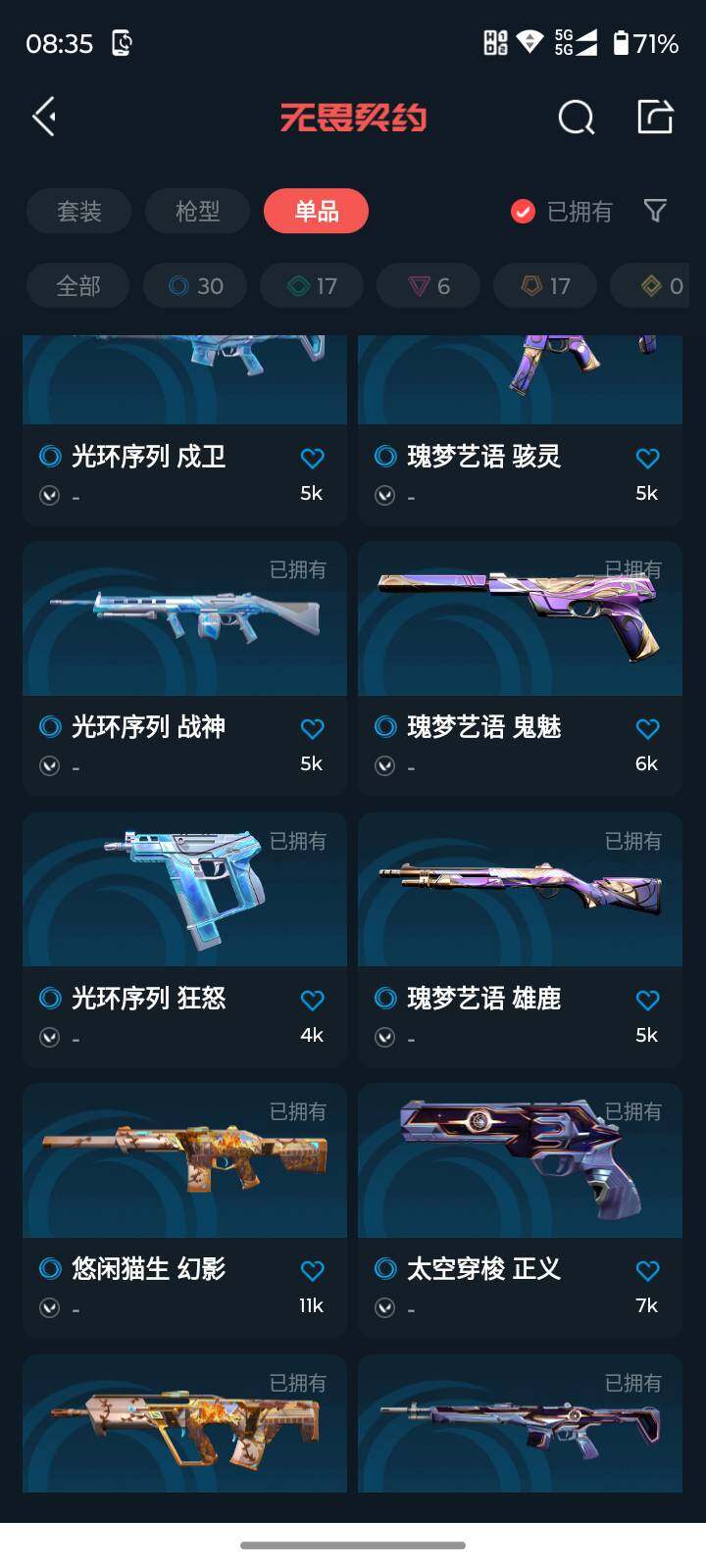
Task: Tap the share icon in the header
Action: click(655, 117)
